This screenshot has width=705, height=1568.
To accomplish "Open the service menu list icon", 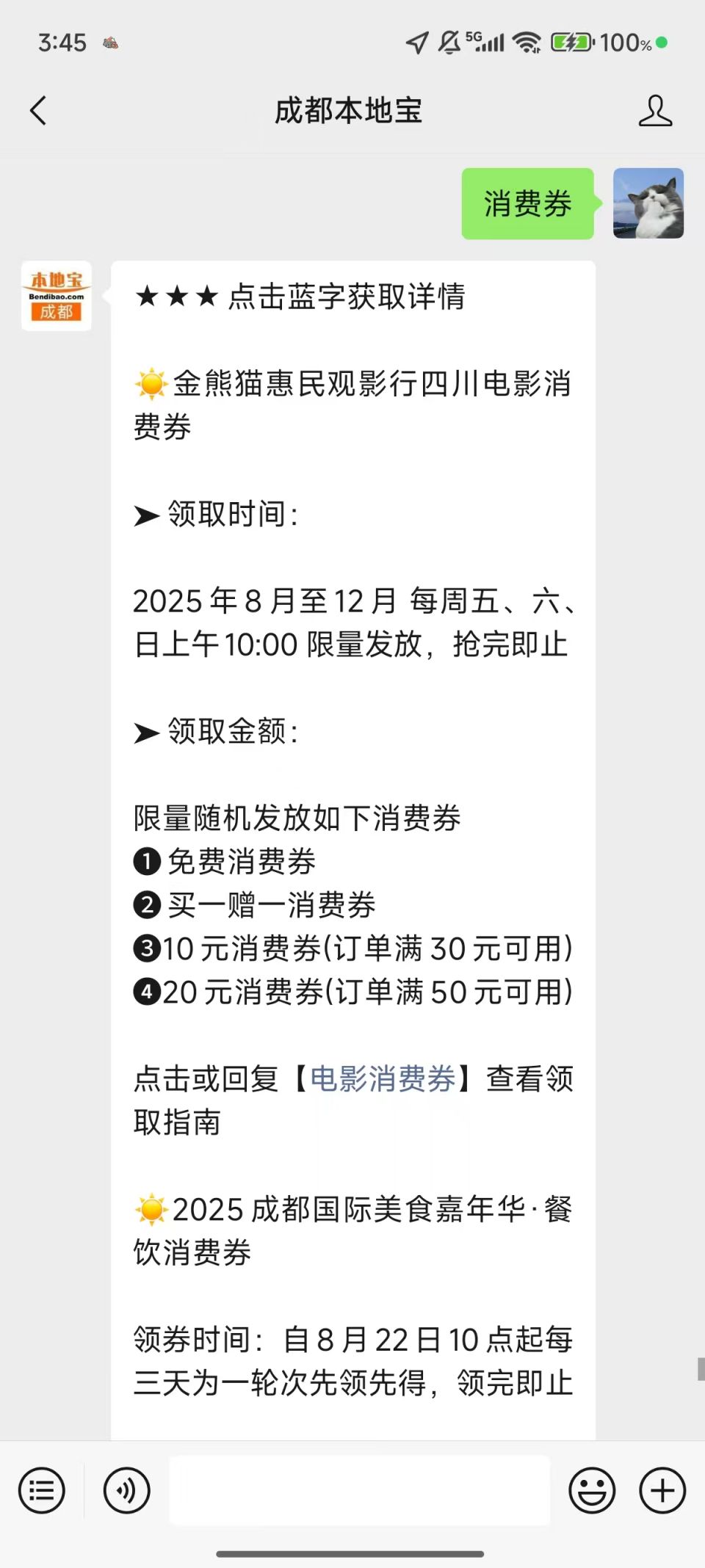I will [x=42, y=1490].
